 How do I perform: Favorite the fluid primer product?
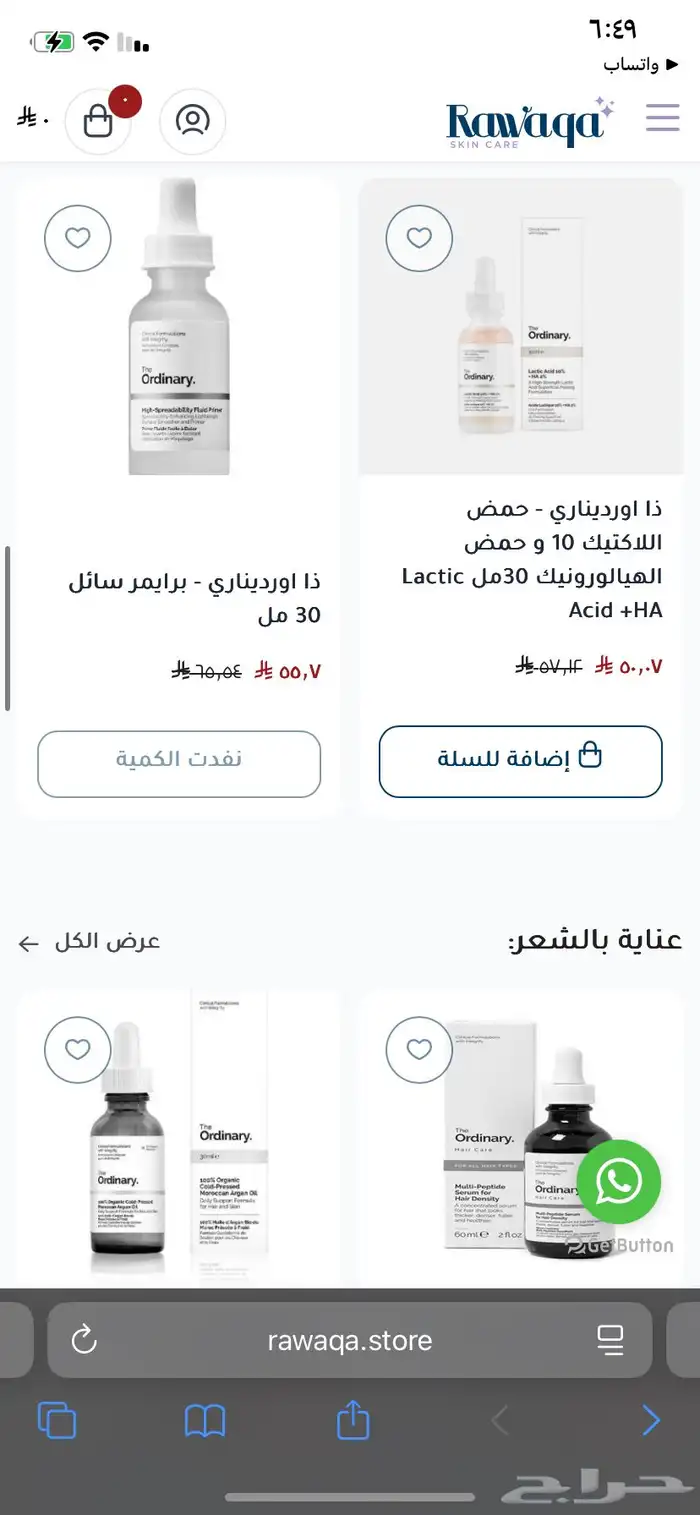[x=77, y=238]
